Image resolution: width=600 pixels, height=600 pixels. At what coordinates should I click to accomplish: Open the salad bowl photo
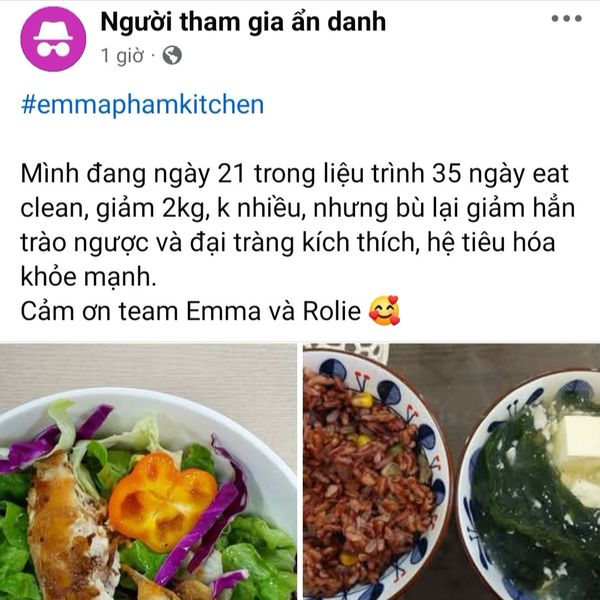(x=148, y=472)
